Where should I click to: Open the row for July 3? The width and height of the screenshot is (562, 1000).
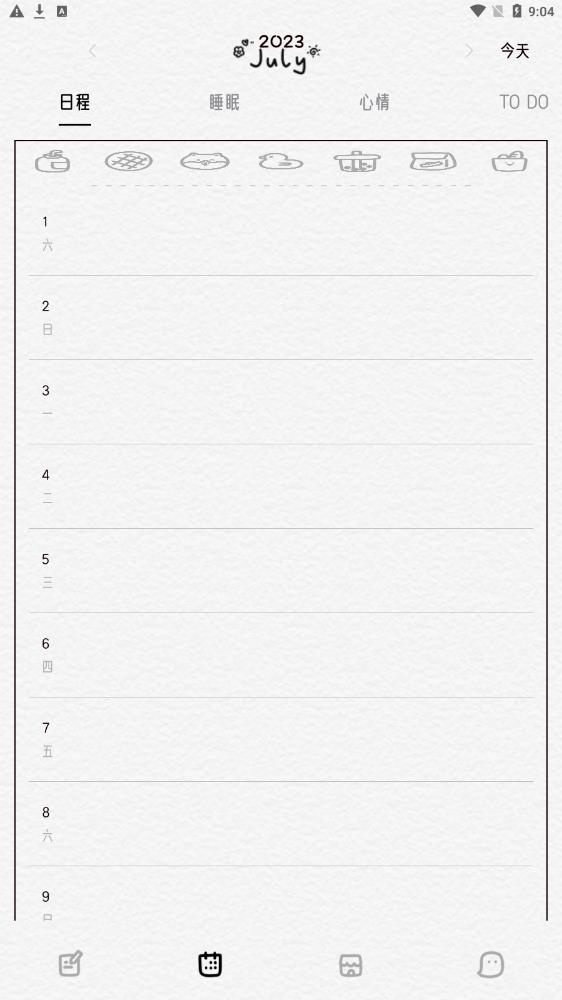point(281,402)
